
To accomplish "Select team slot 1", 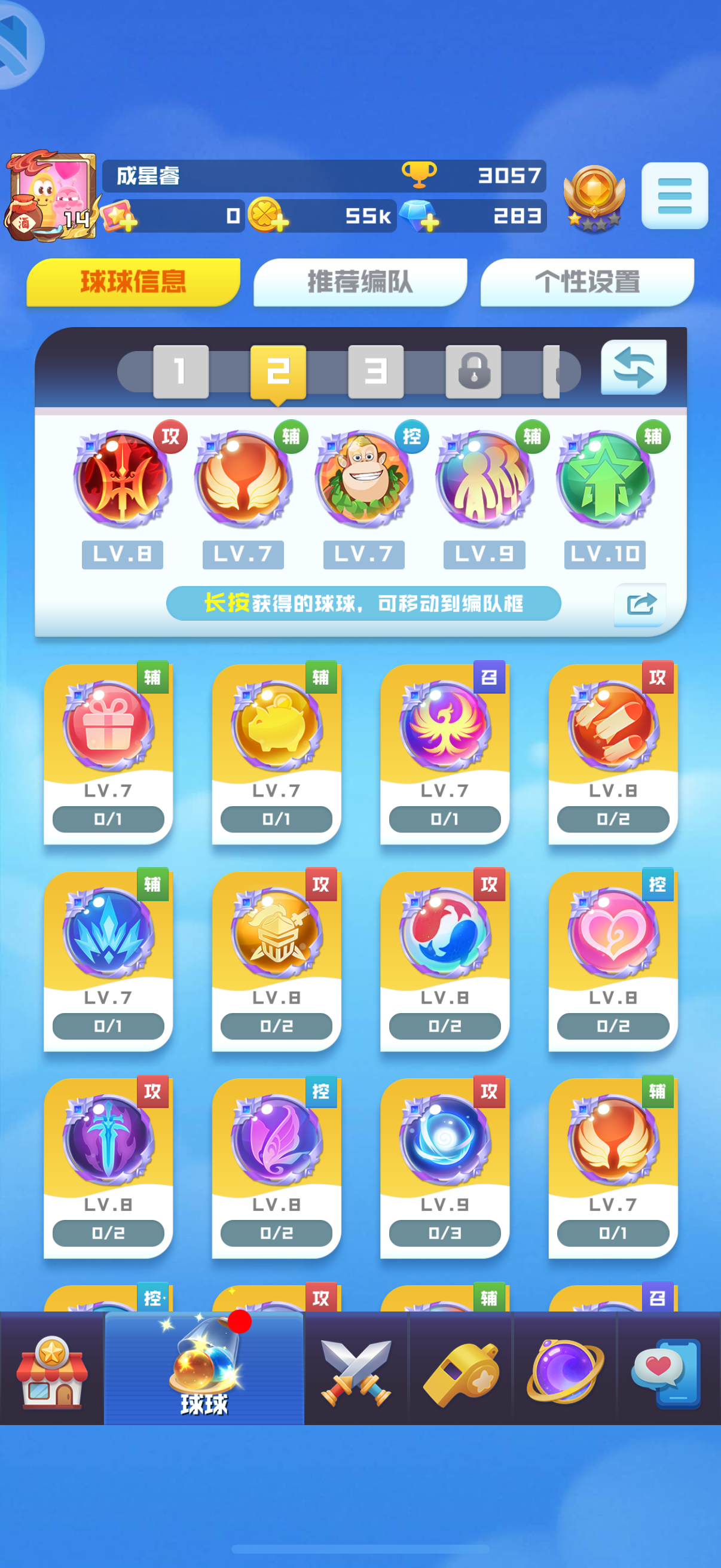I will pos(181,371).
